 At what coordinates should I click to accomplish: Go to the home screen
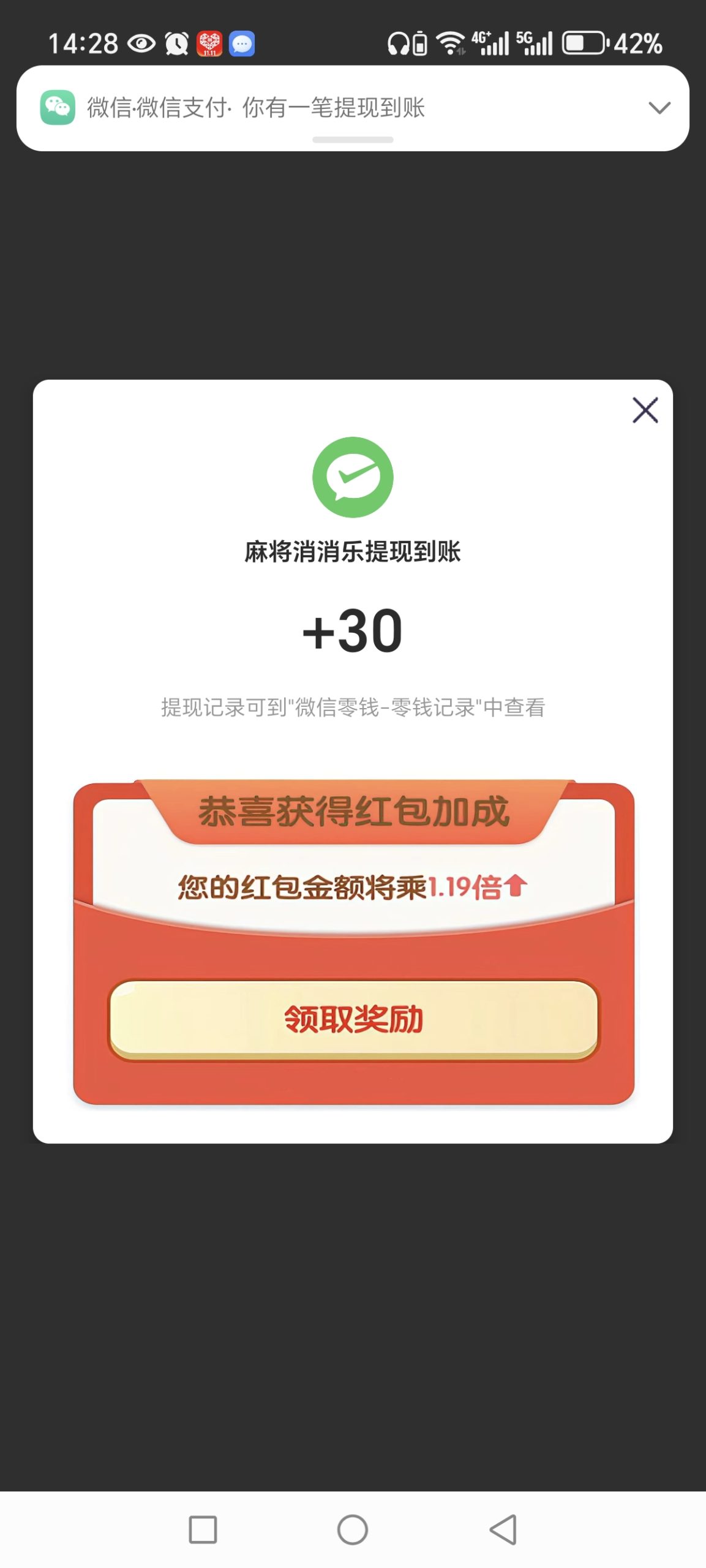click(353, 1529)
